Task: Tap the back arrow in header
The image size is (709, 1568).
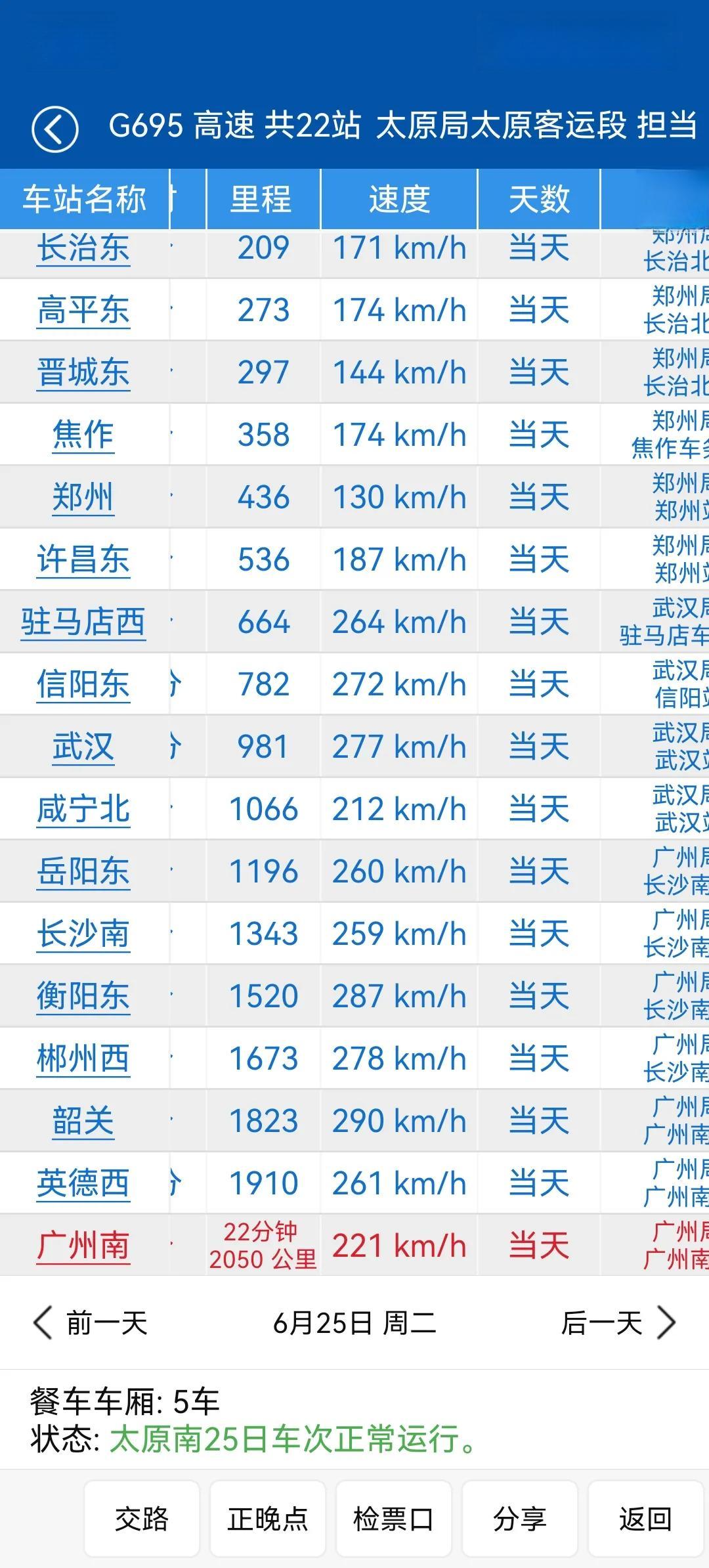Action: 55,129
